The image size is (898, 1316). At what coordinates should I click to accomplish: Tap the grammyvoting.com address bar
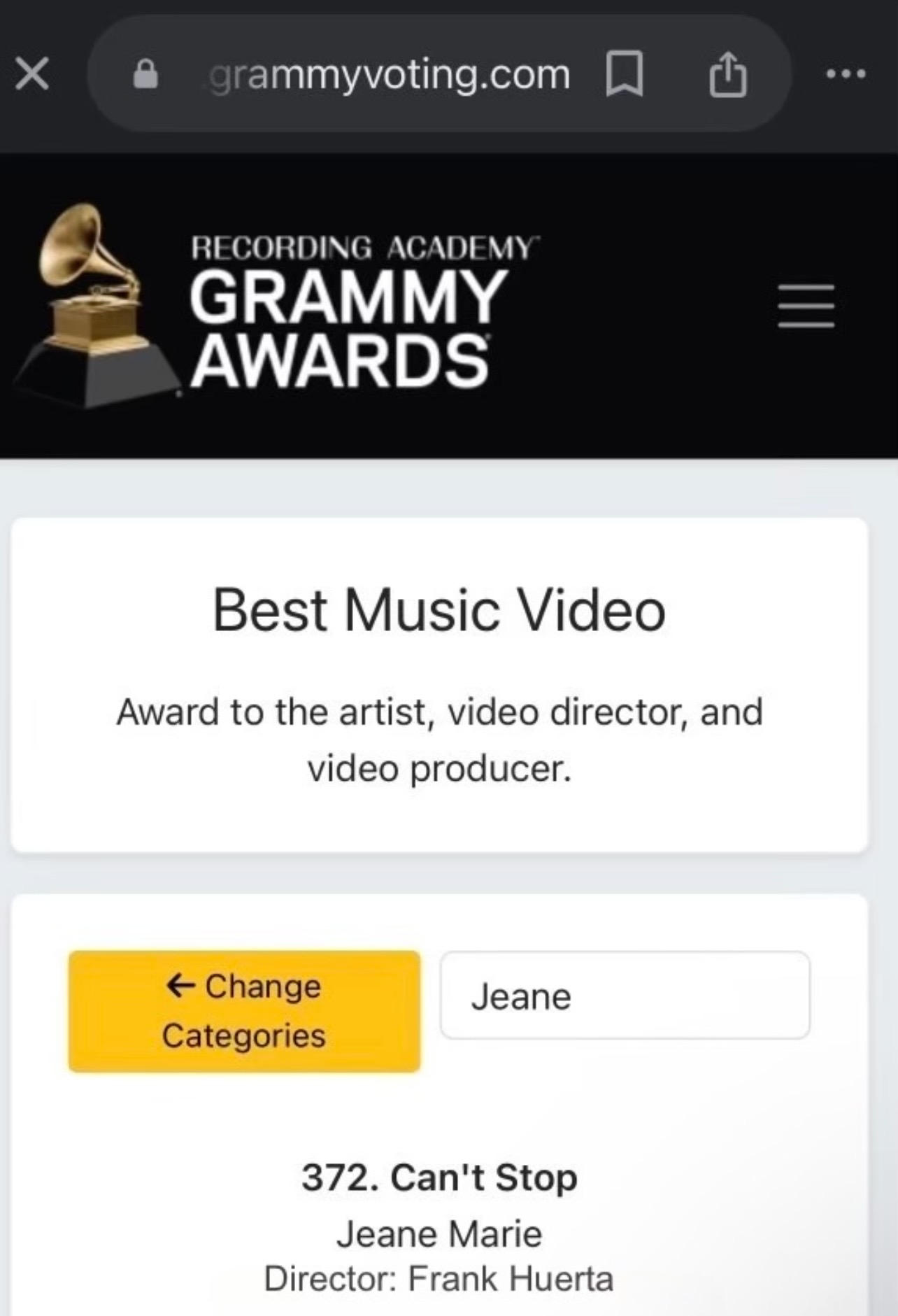(389, 75)
